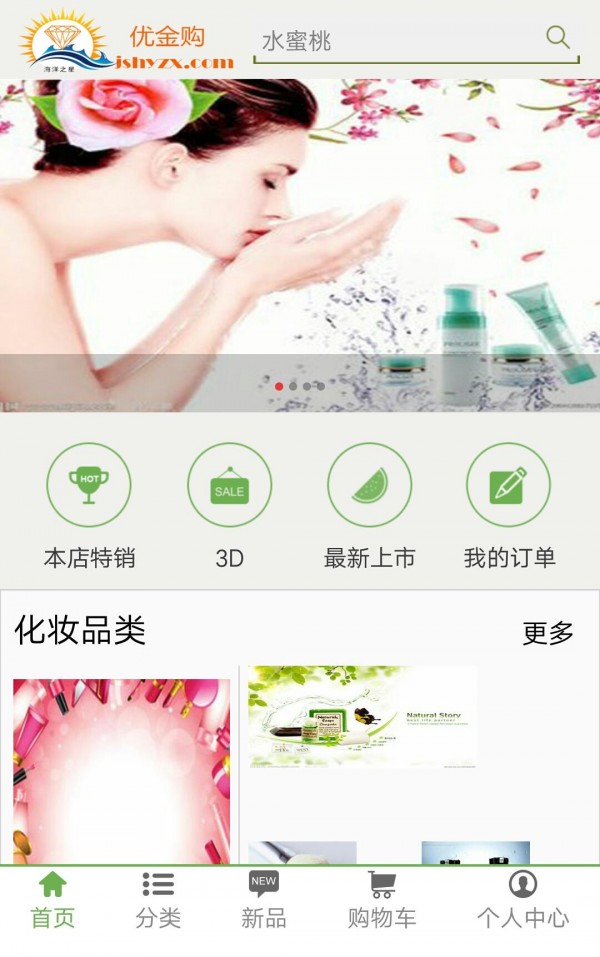This screenshot has height=957, width=600.
Task: Open the 购物车 cart tab
Action: 381,900
